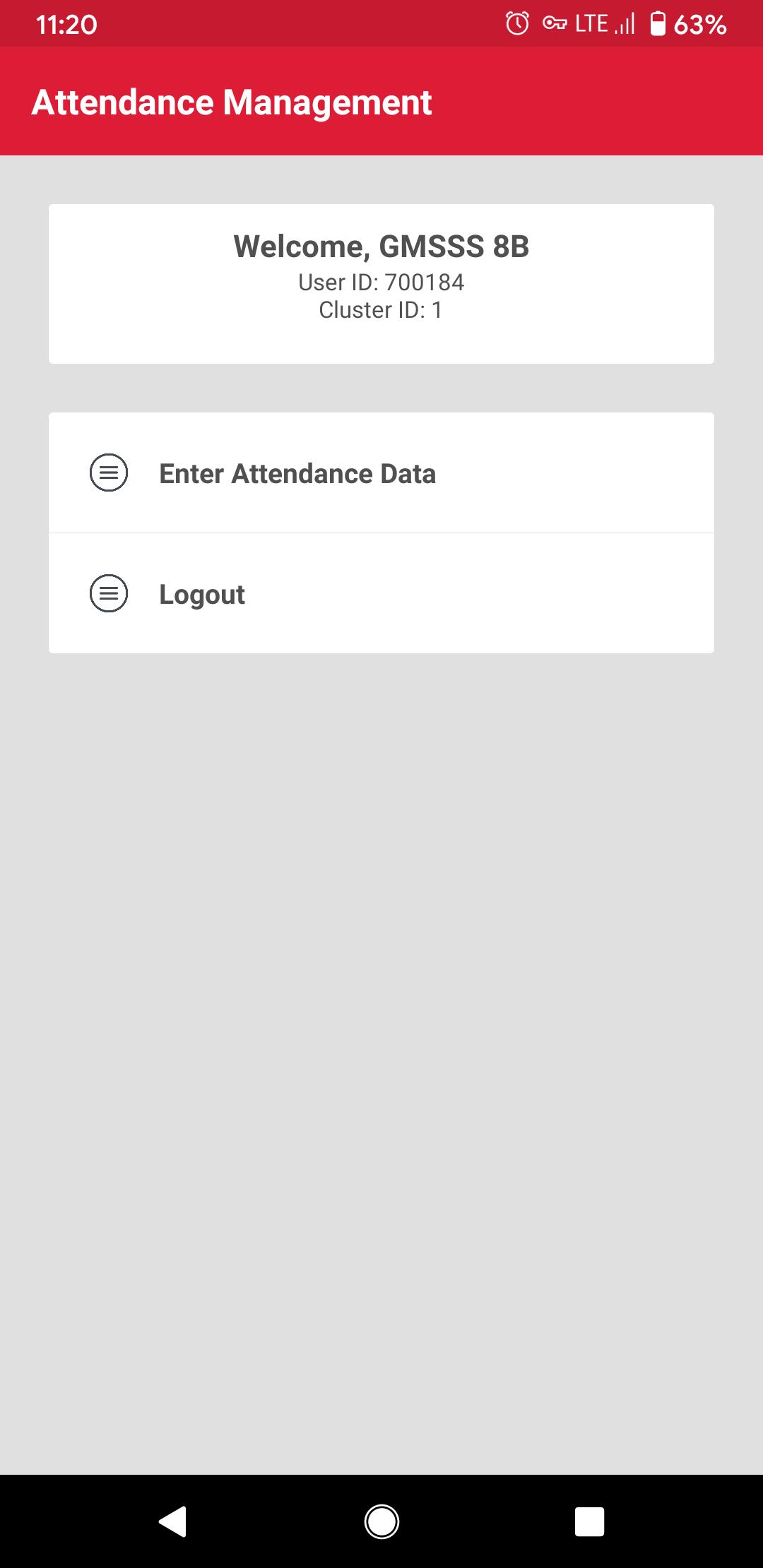This screenshot has height=1568, width=763.
Task: Open Enter Attendance Data
Action: (x=381, y=473)
